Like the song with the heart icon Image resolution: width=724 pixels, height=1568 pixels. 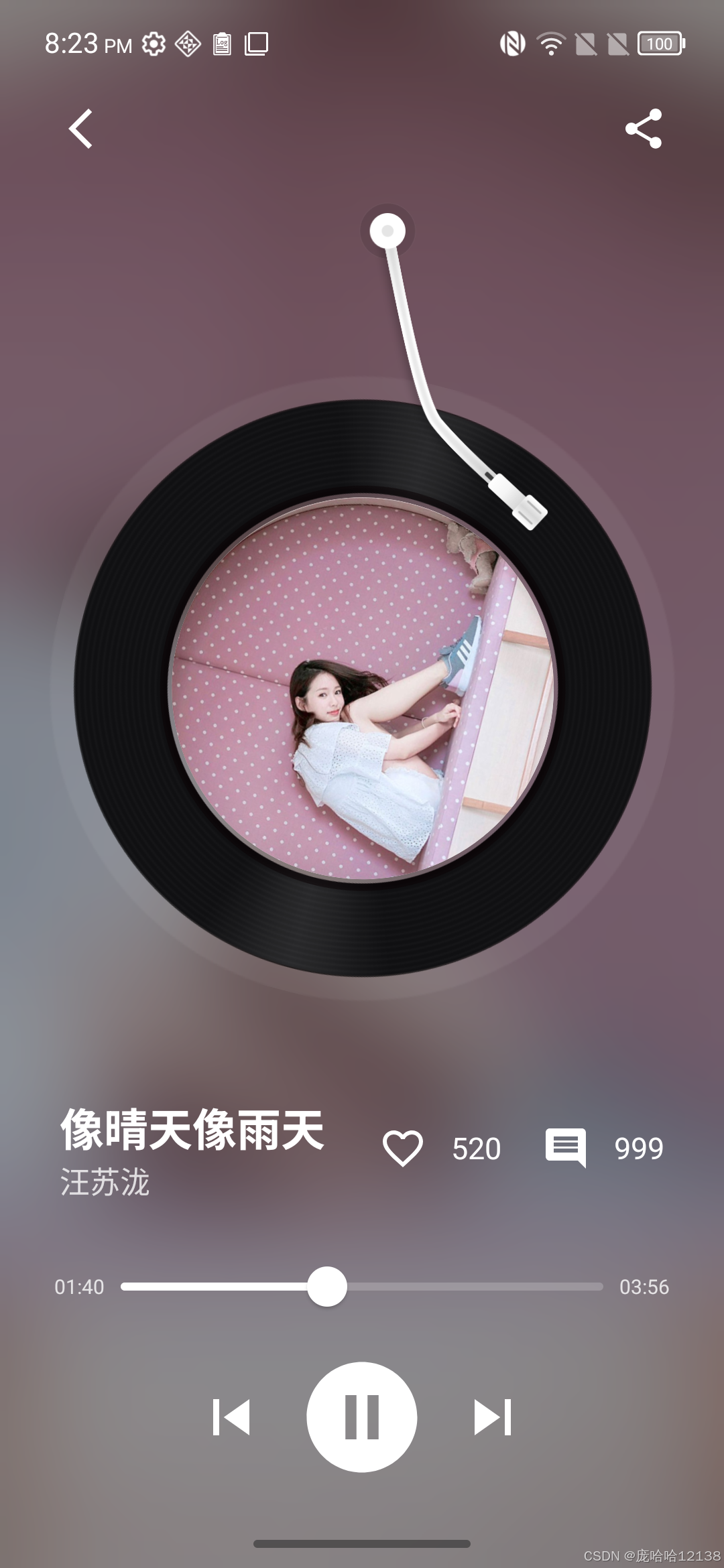[402, 1148]
